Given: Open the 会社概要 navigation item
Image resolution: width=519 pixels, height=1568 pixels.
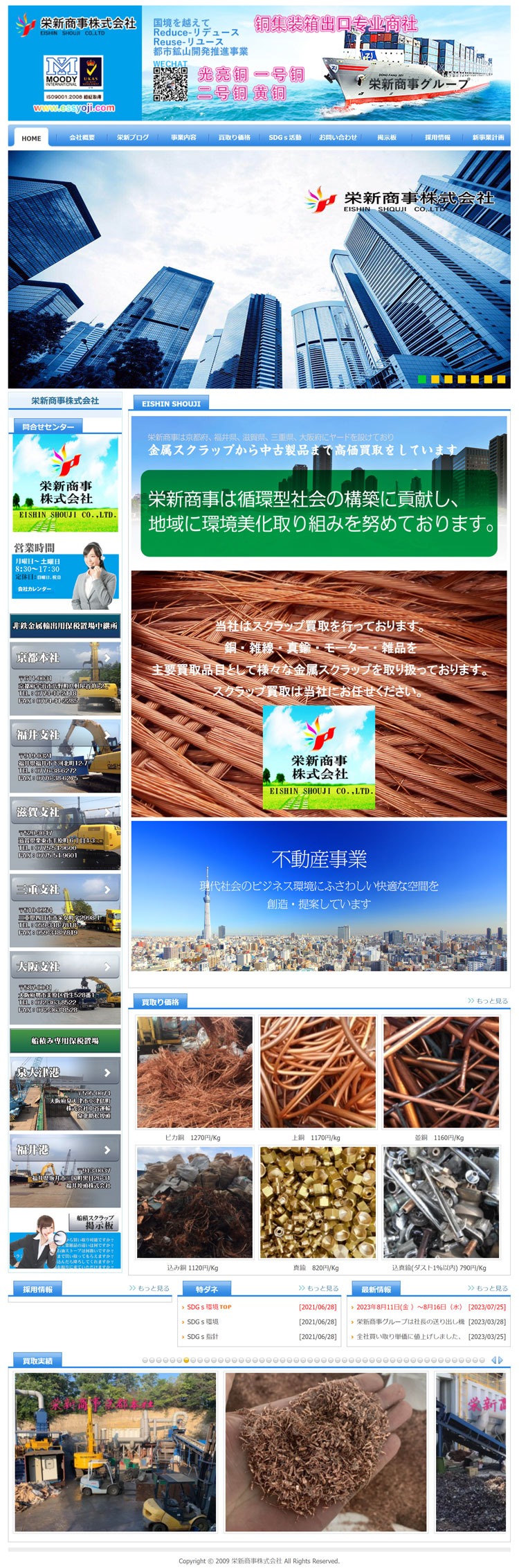Looking at the screenshot, I should pos(82,138).
